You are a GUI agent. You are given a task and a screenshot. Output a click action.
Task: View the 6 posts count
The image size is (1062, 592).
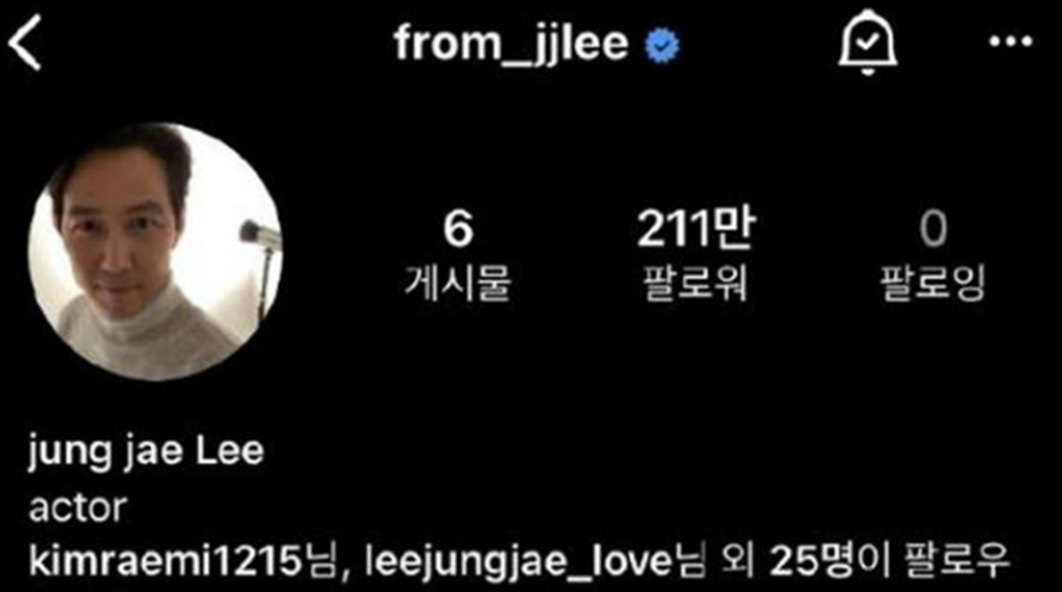[x=458, y=254]
